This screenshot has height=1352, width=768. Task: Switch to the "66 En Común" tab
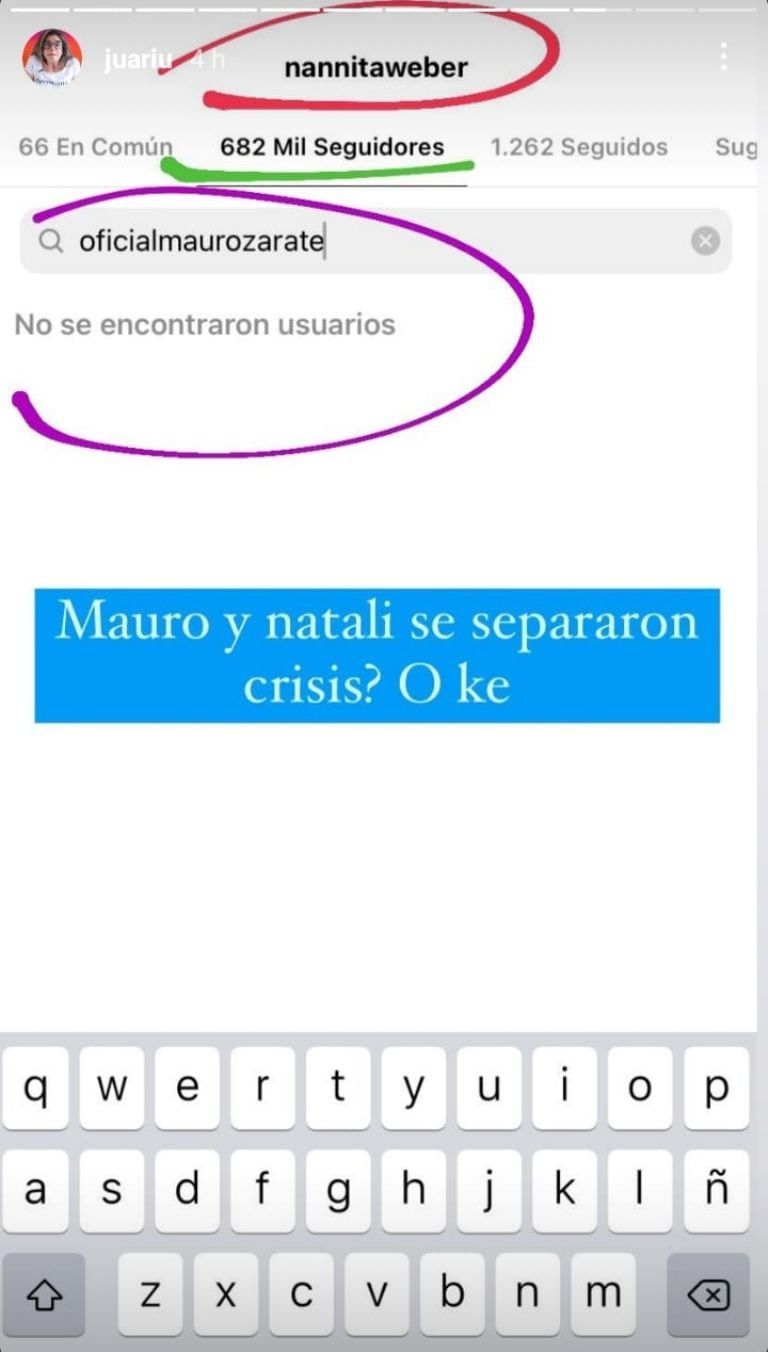[x=94, y=146]
